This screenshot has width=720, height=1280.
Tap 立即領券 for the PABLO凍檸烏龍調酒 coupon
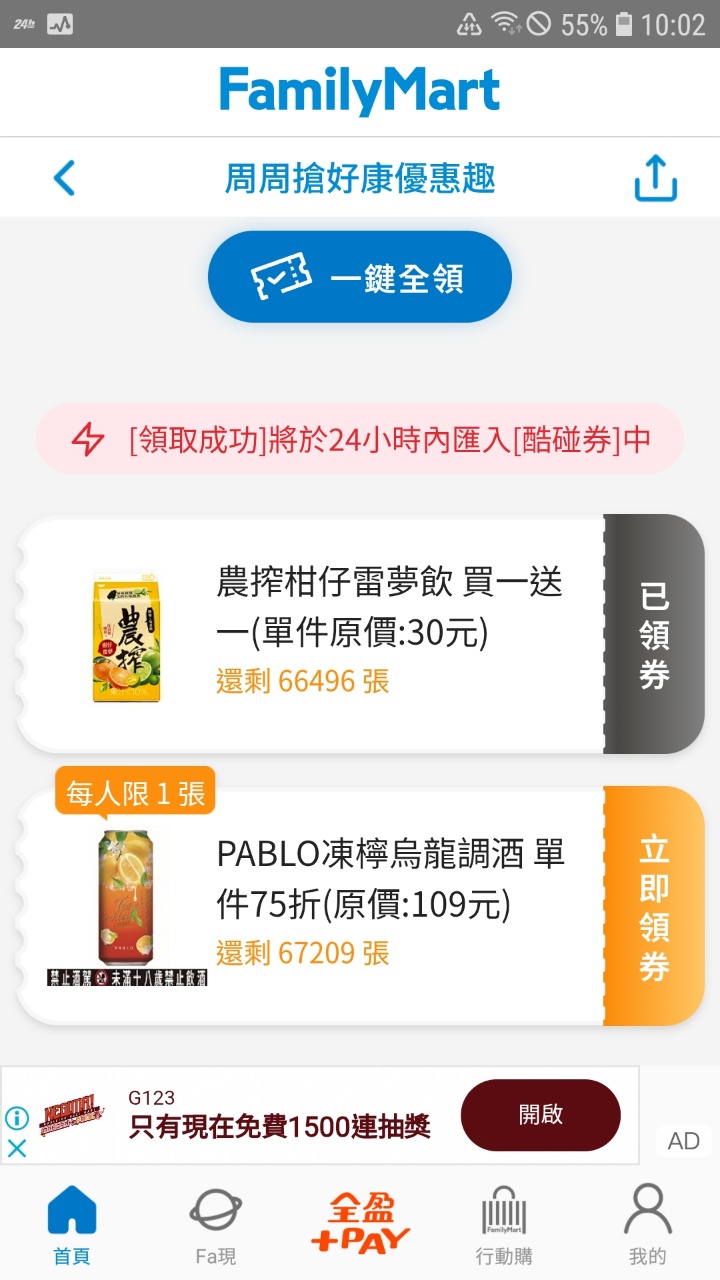(654, 906)
